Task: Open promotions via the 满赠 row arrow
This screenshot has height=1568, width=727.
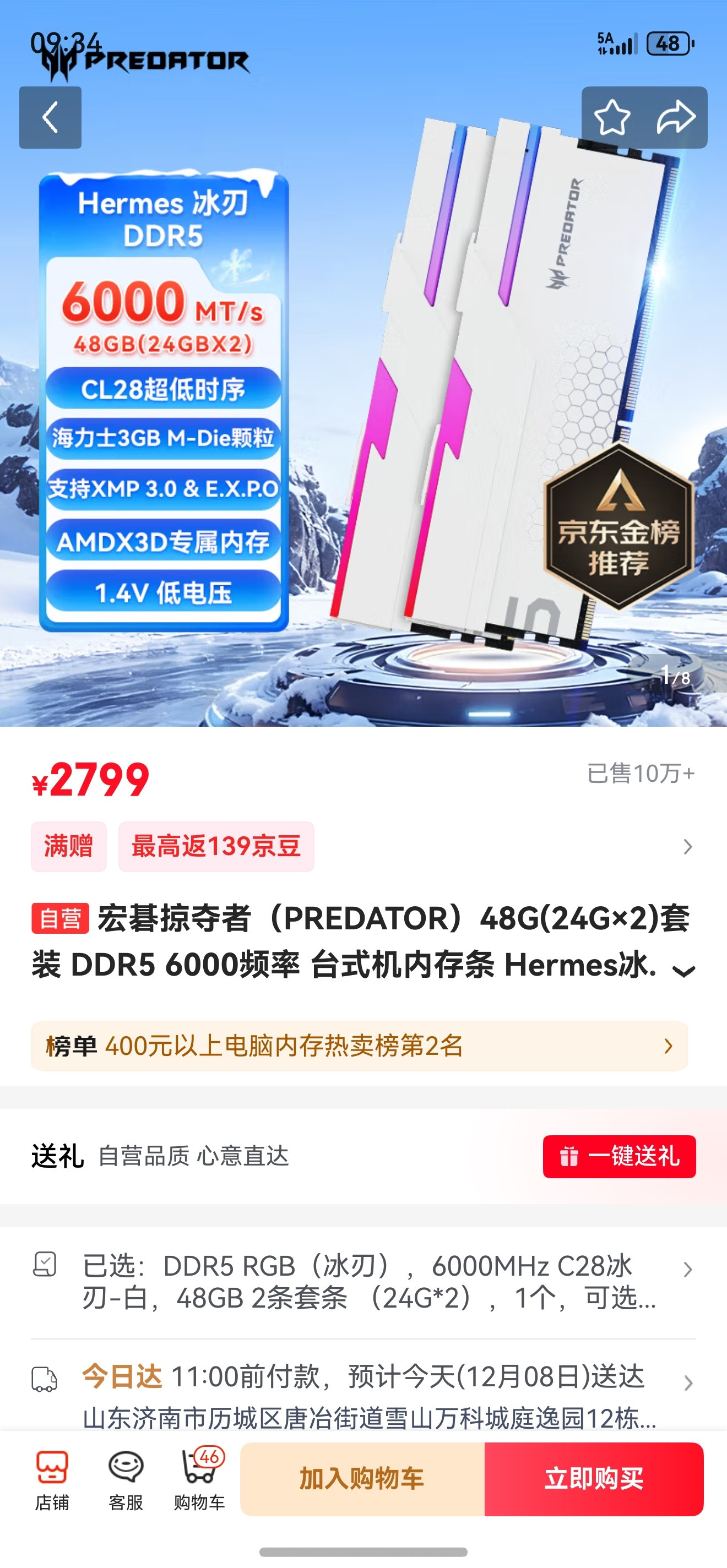Action: [x=687, y=847]
